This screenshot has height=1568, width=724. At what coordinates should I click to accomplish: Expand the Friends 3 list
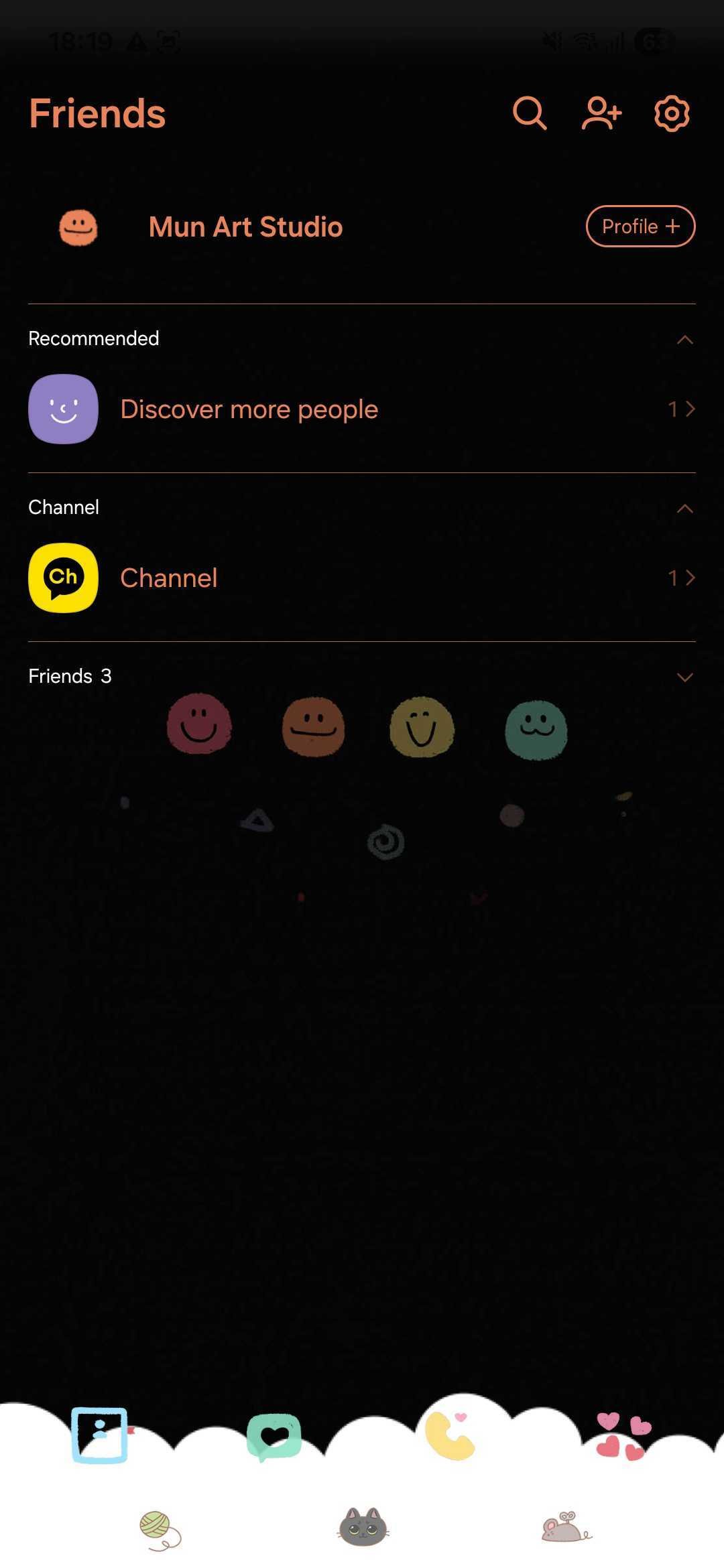pos(684,677)
